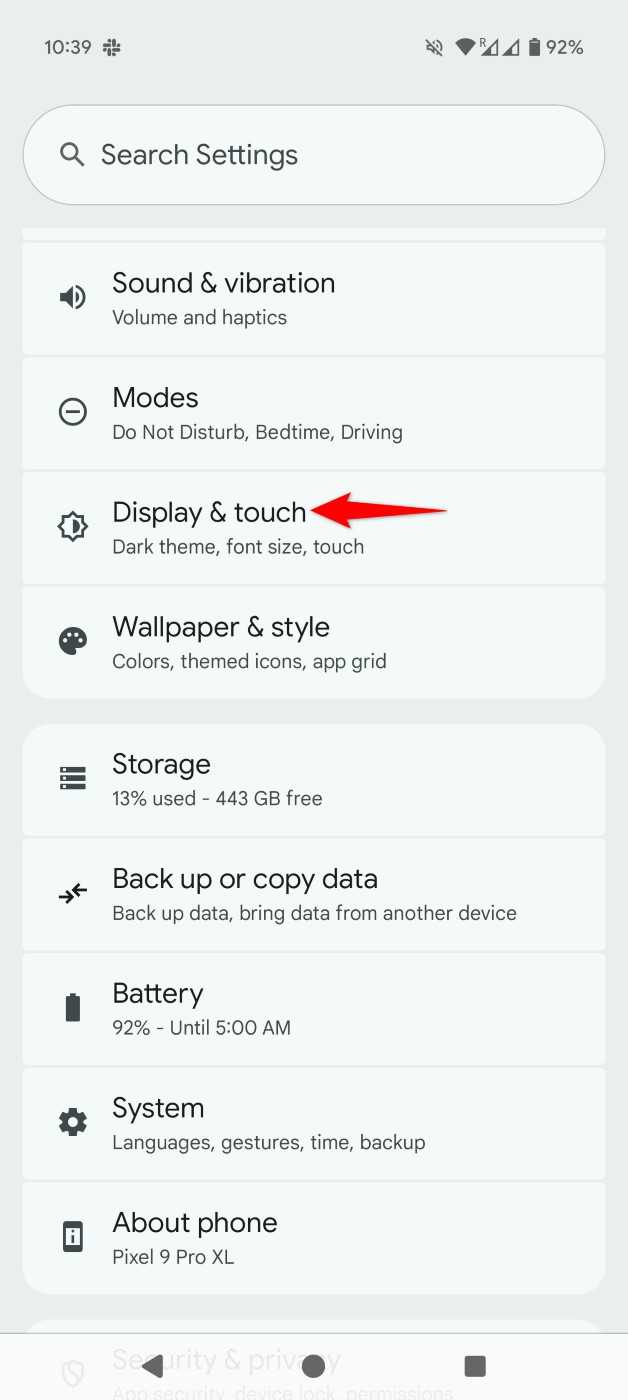
Task: Tap the Search Settings field
Action: tap(314, 155)
